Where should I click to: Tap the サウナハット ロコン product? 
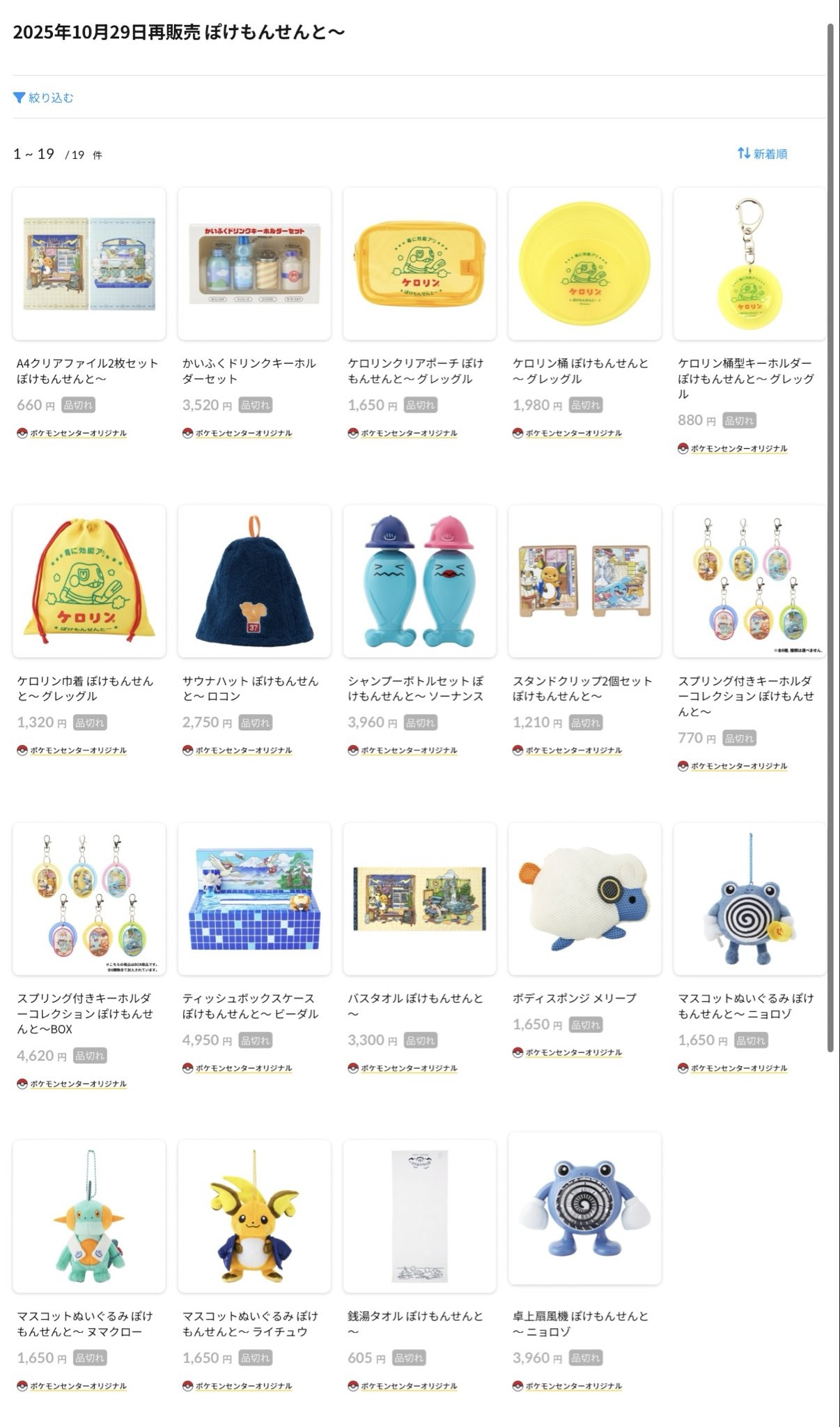point(254,581)
